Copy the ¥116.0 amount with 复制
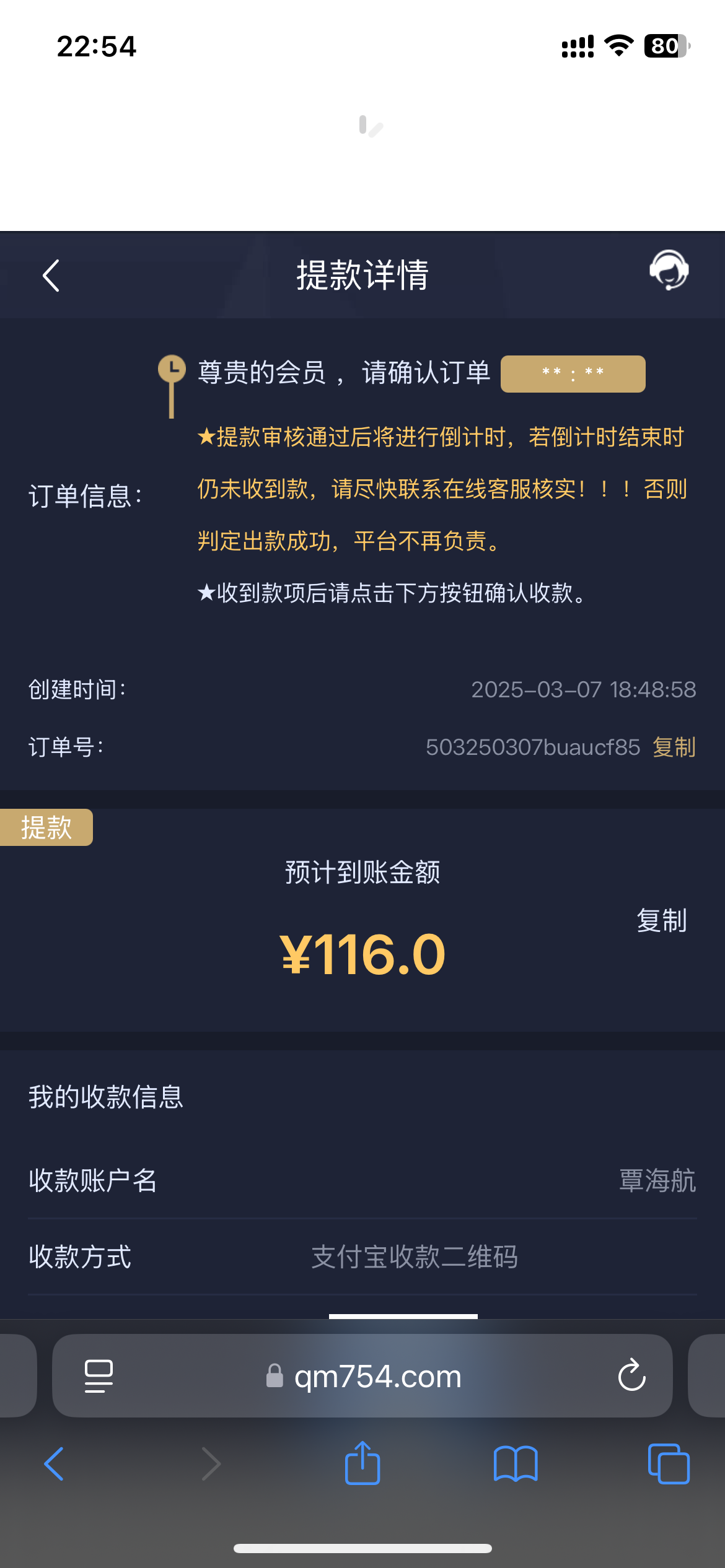This screenshot has height=1568, width=725. click(662, 921)
